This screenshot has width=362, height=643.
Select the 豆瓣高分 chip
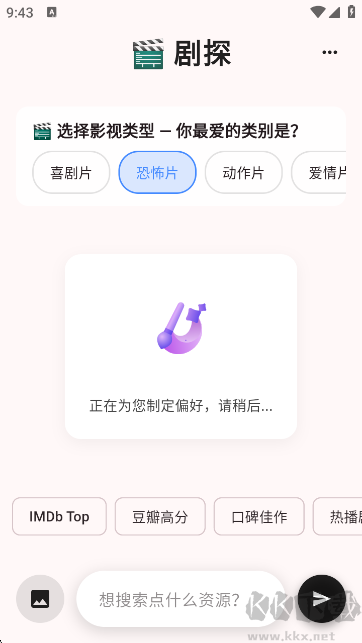tap(160, 516)
